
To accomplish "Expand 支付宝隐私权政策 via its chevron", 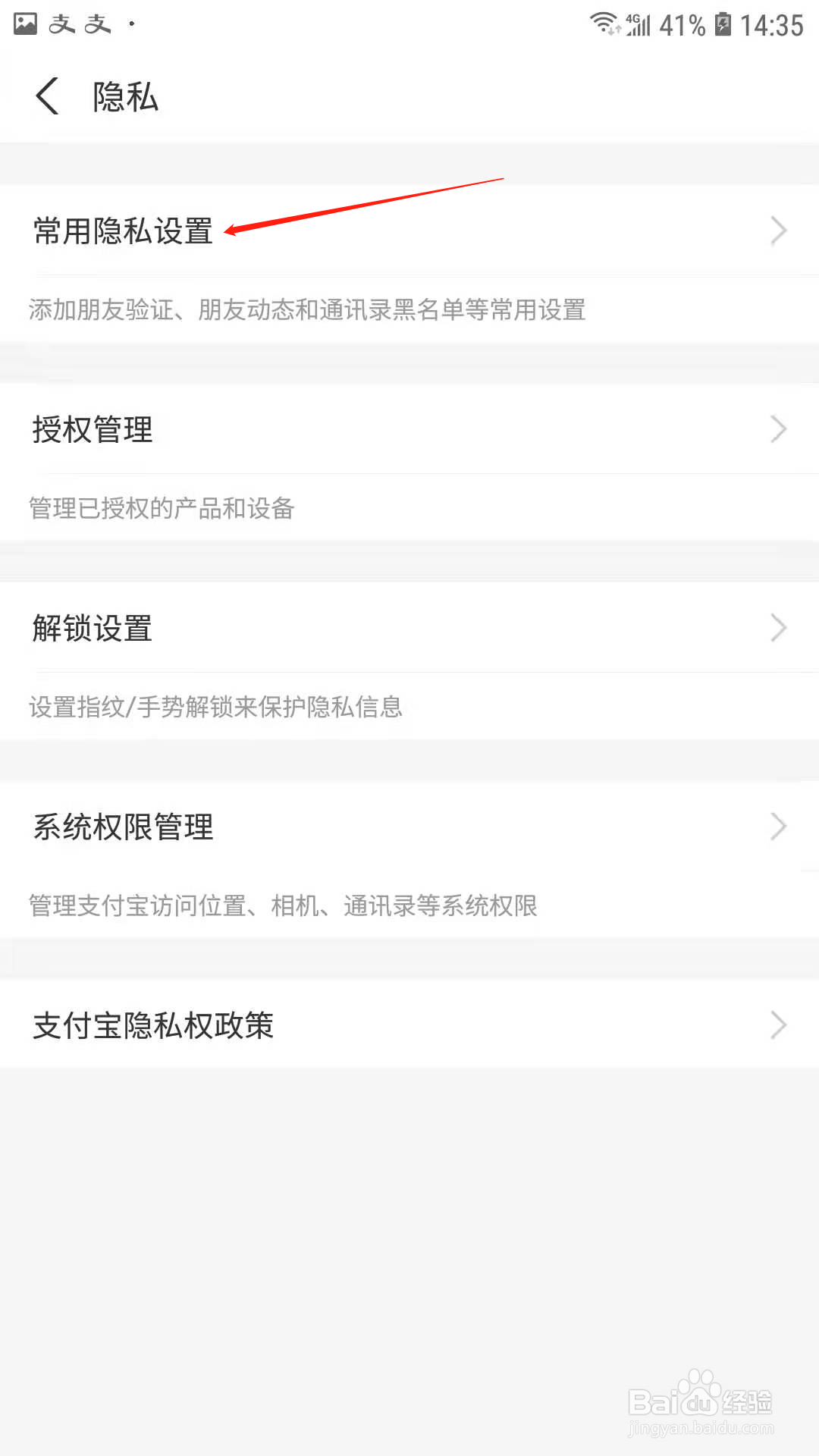I will point(778,1025).
